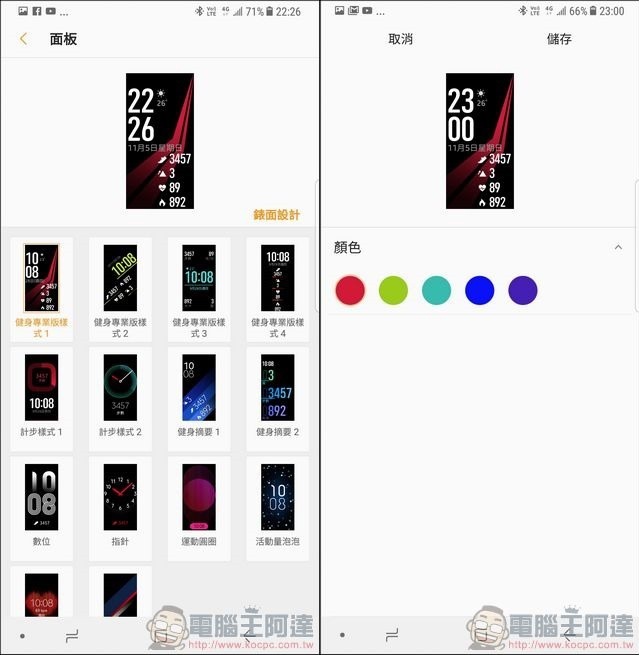Image resolution: width=639 pixels, height=655 pixels.
Task: Select the 健身摘要 2 watch face
Action: [x=277, y=387]
